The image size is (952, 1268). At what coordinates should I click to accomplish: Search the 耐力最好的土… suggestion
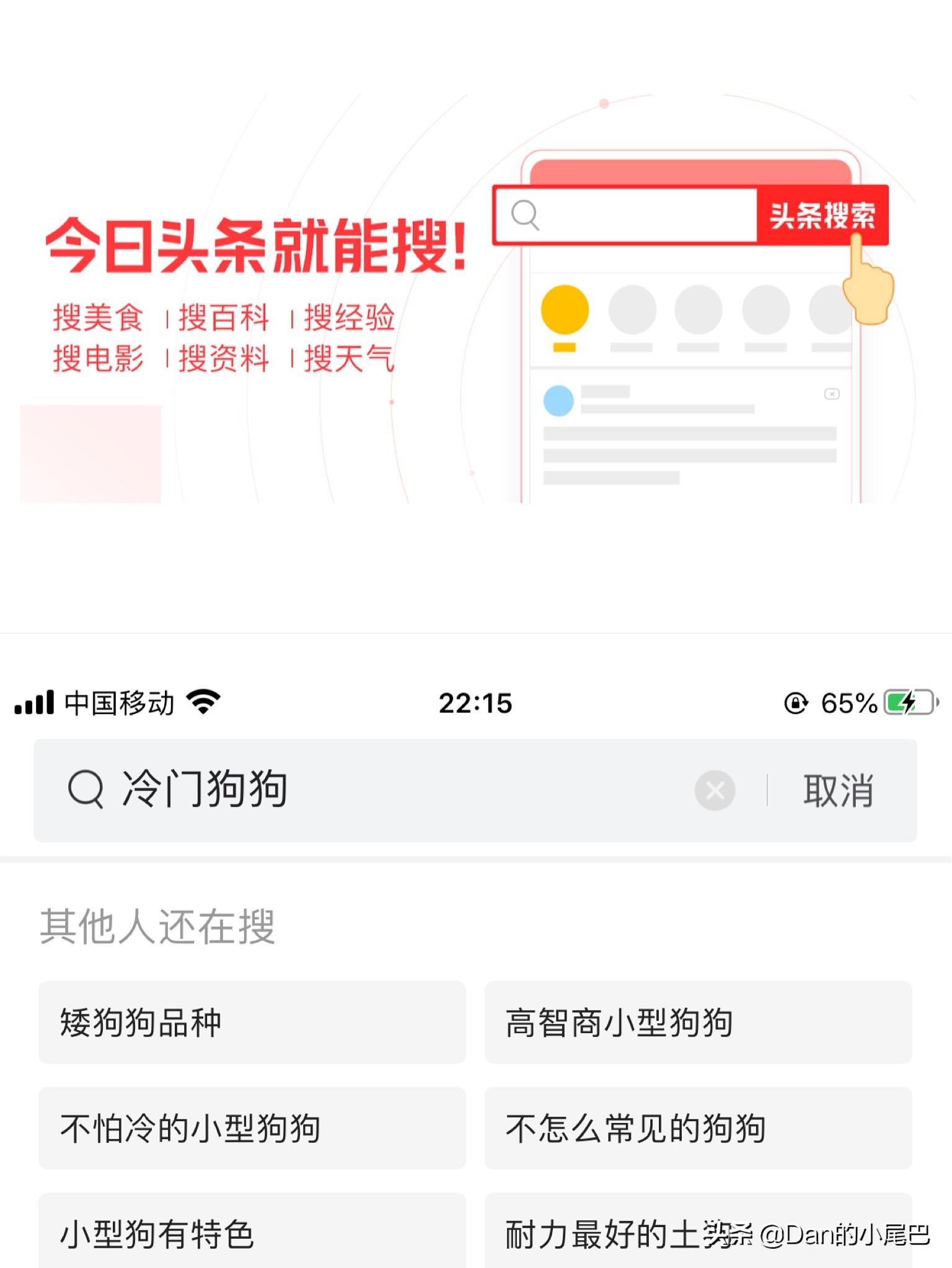(x=620, y=1233)
